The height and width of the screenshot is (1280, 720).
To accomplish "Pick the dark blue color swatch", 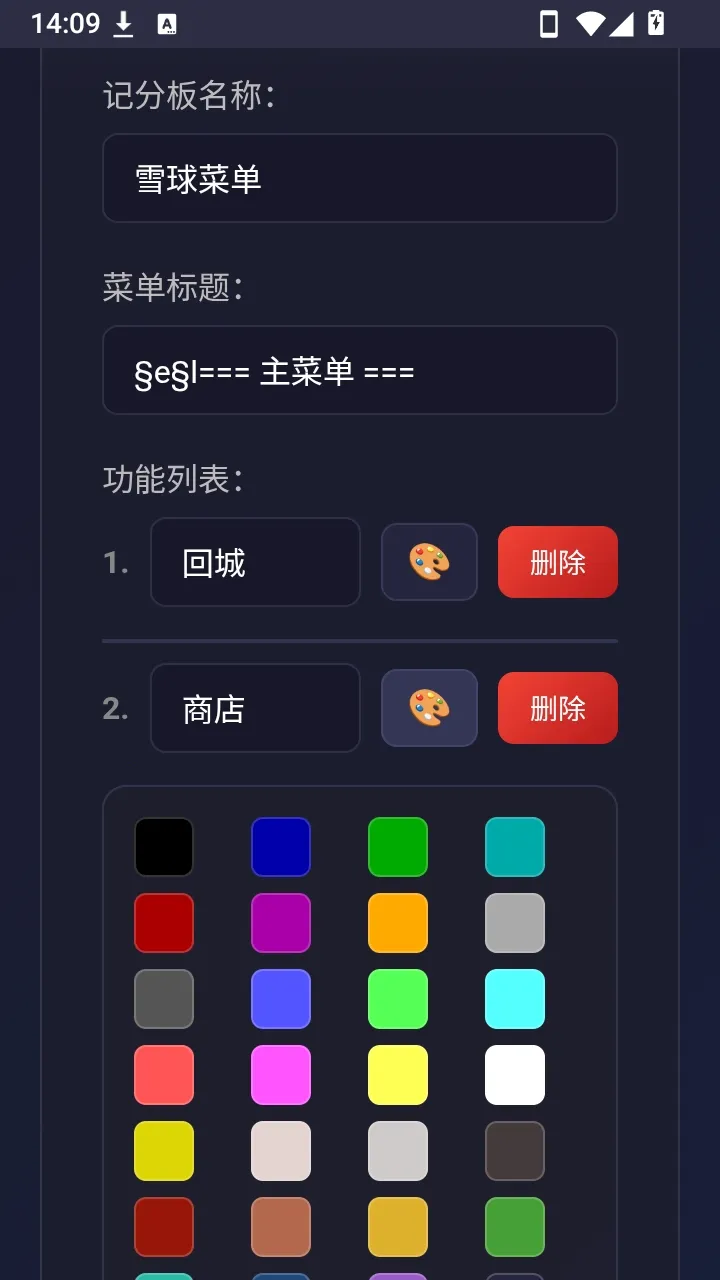I will 281,847.
